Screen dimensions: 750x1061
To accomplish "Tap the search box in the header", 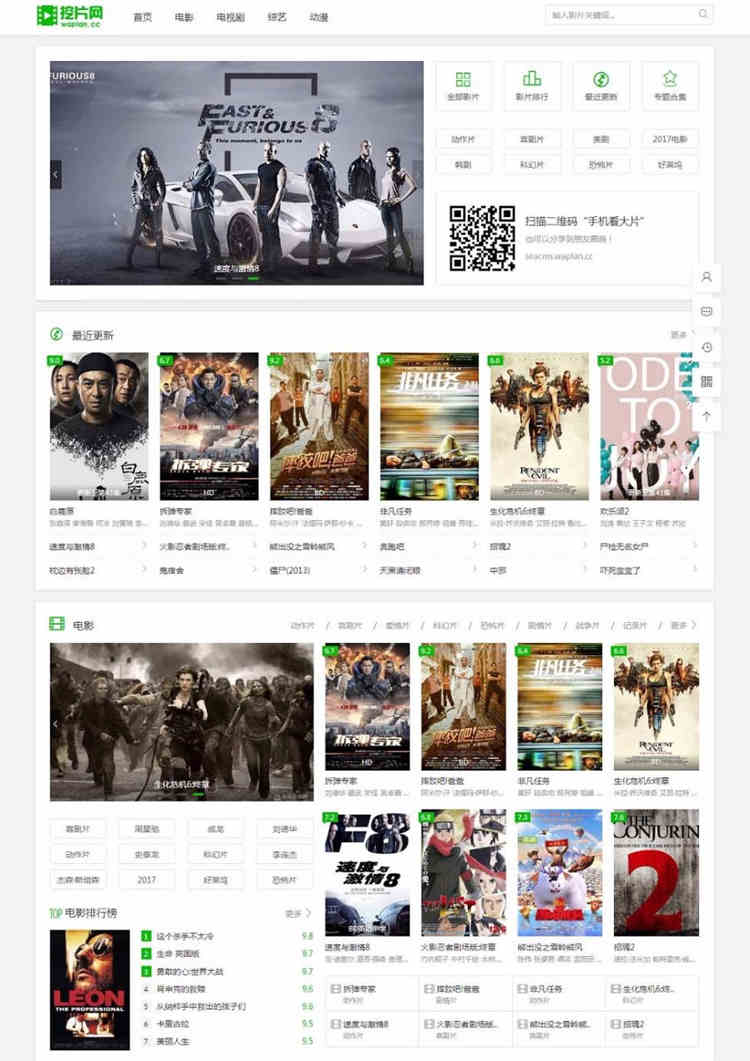I will (620, 15).
